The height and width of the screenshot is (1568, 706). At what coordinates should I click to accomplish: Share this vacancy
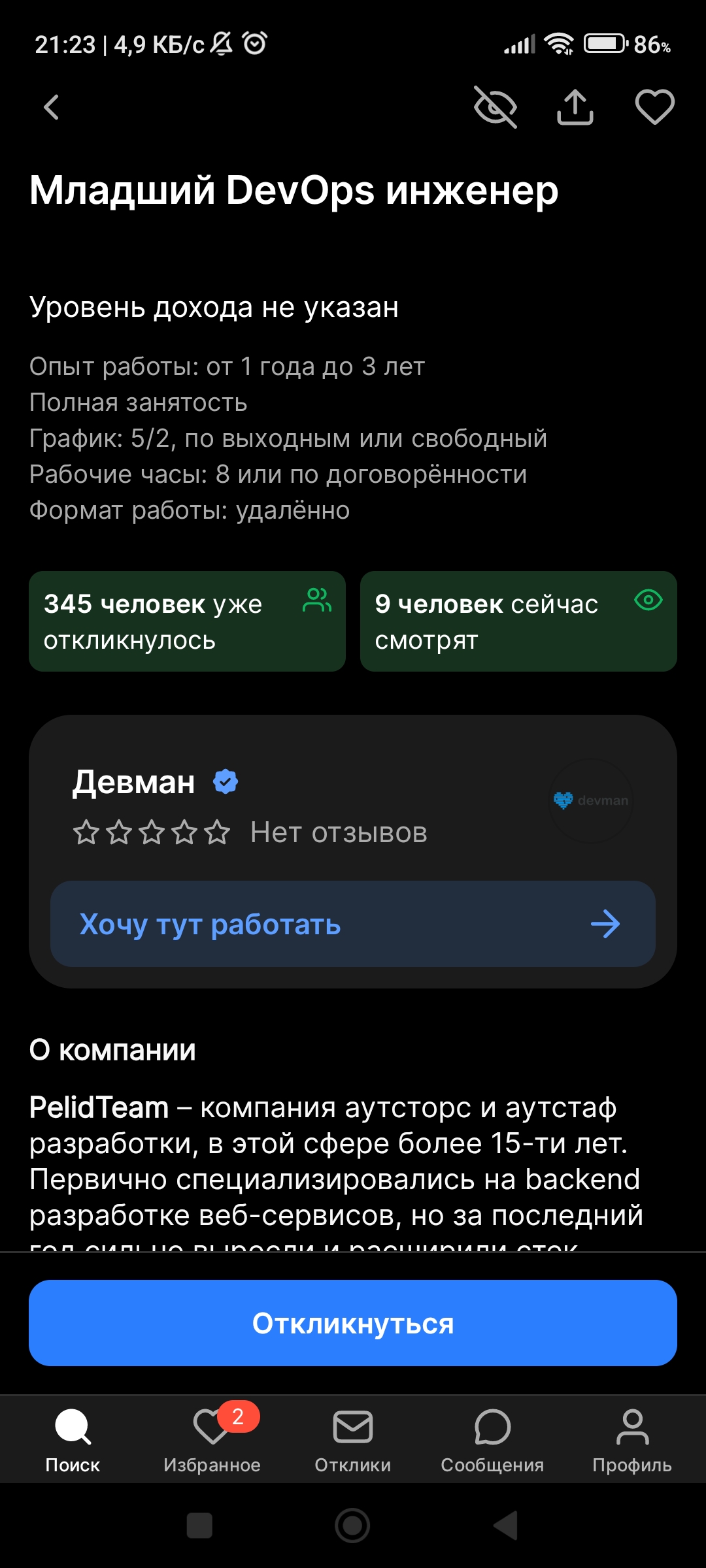click(x=575, y=107)
